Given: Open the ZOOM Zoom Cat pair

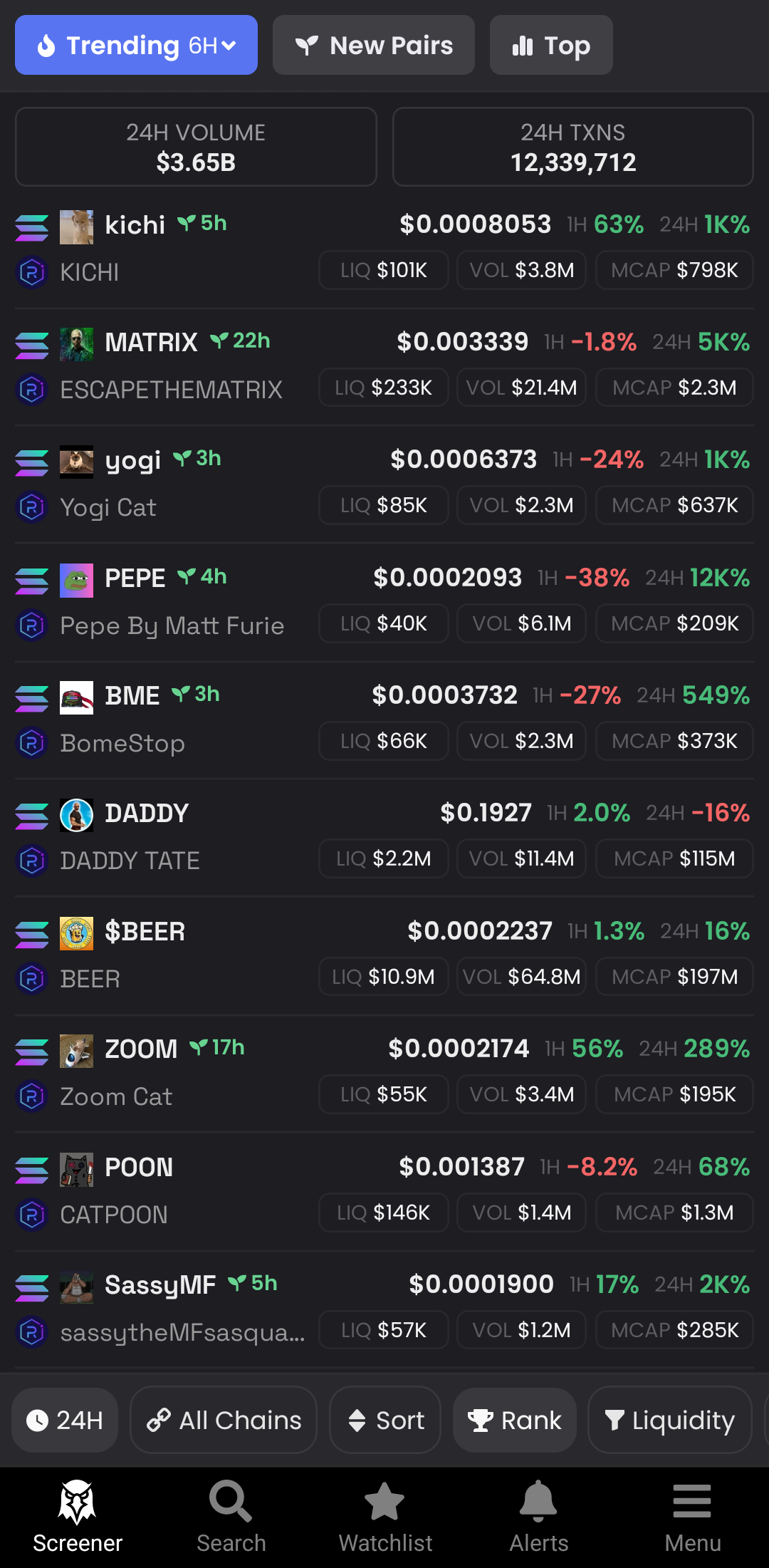Looking at the screenshot, I should (x=384, y=1073).
